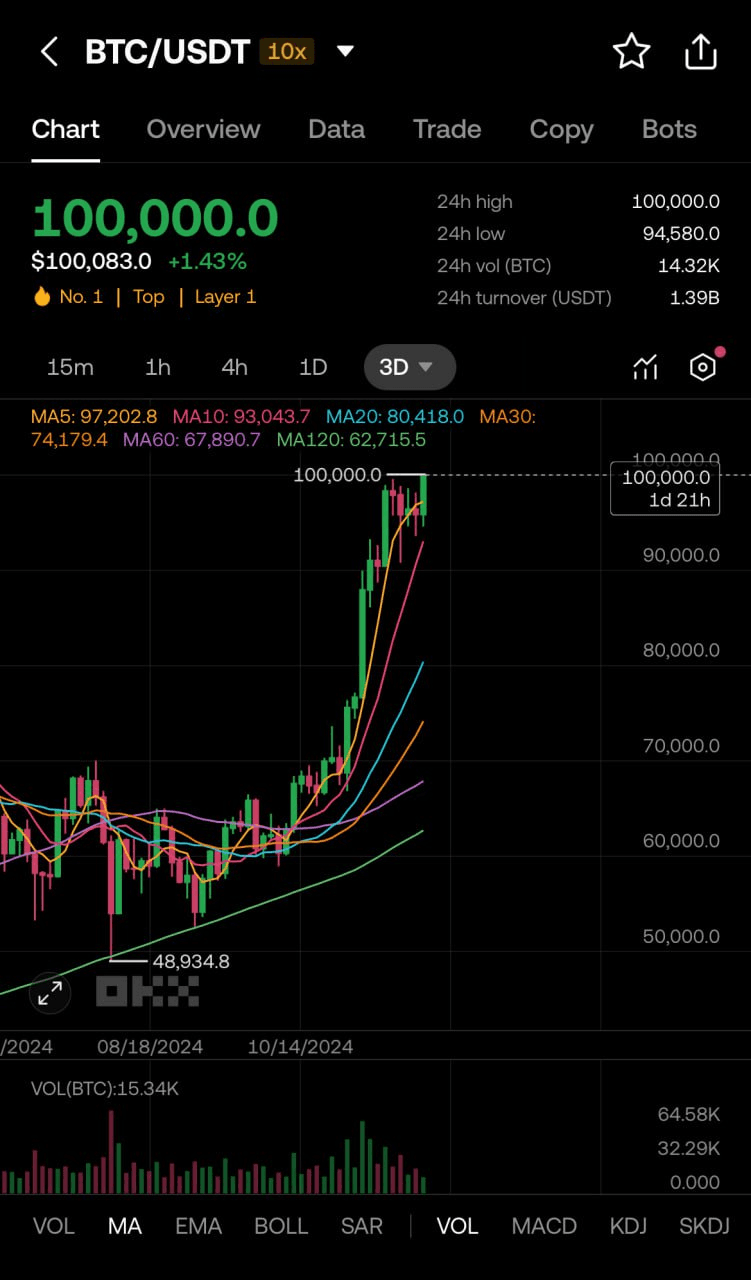Screen dimensions: 751x1280
Task: Open the Bots tab
Action: pyautogui.click(x=669, y=129)
